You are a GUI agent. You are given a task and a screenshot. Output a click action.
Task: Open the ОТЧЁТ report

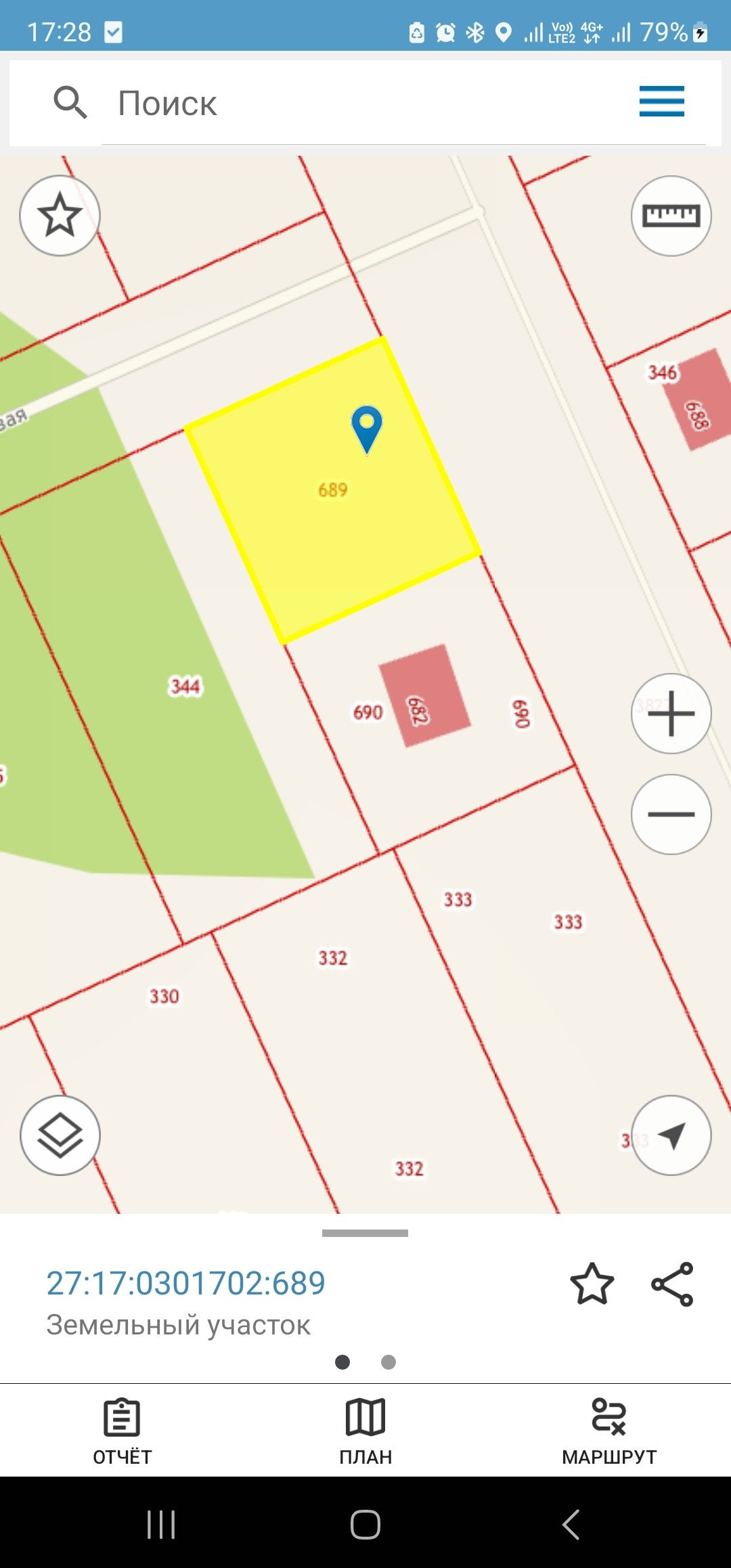click(x=122, y=1430)
